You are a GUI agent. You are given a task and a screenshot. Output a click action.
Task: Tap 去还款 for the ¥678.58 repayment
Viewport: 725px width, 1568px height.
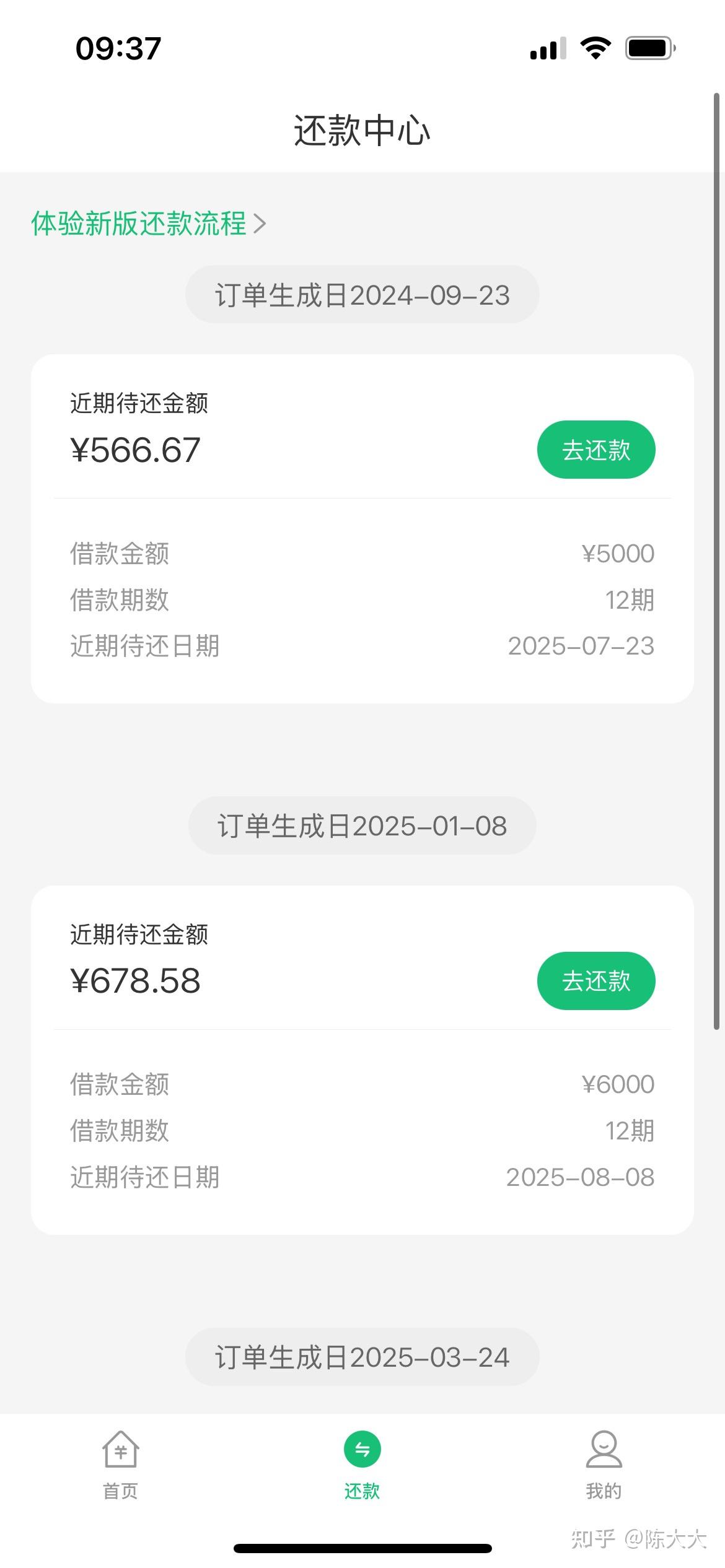595,980
